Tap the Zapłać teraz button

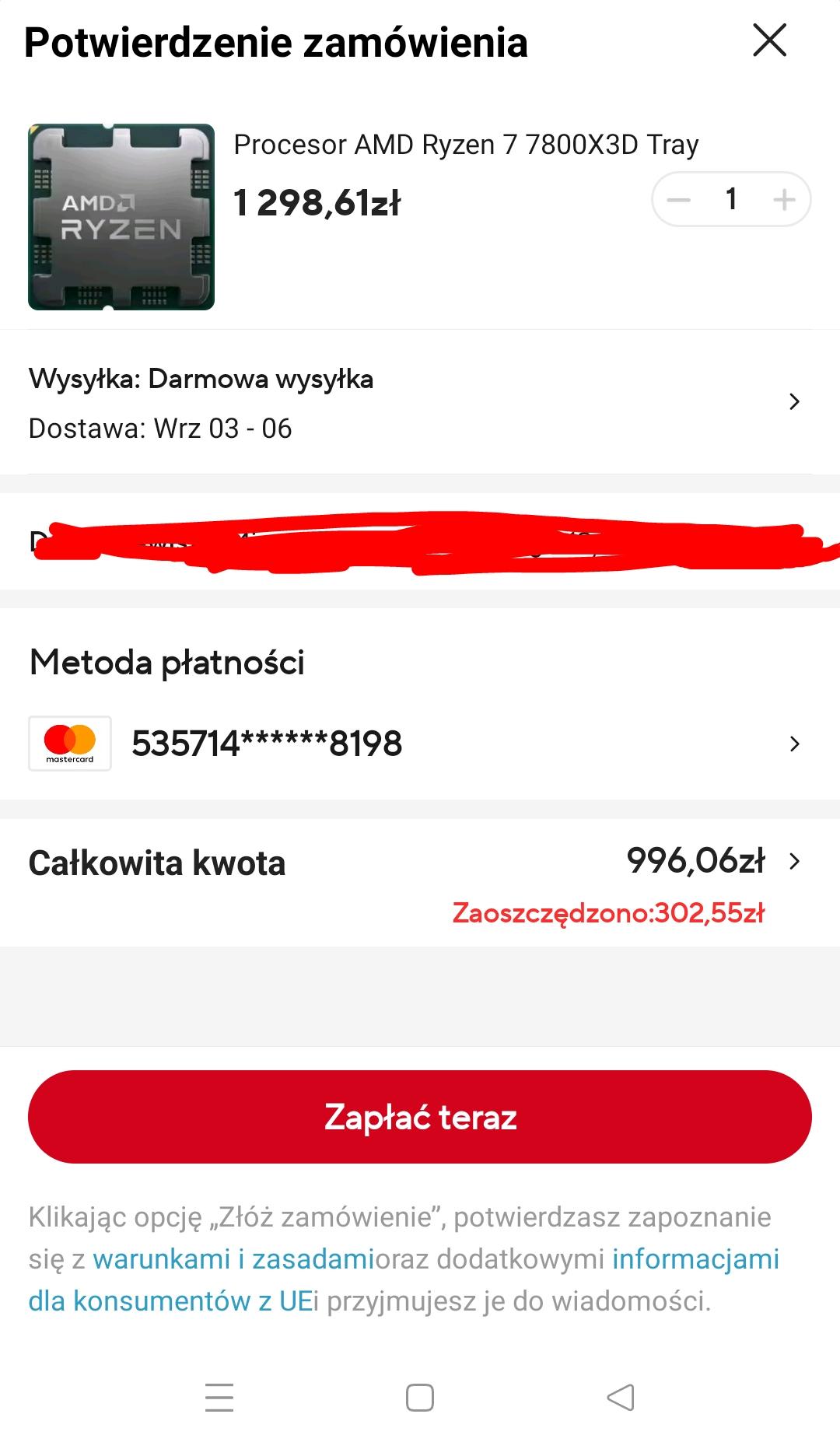[x=419, y=1117]
